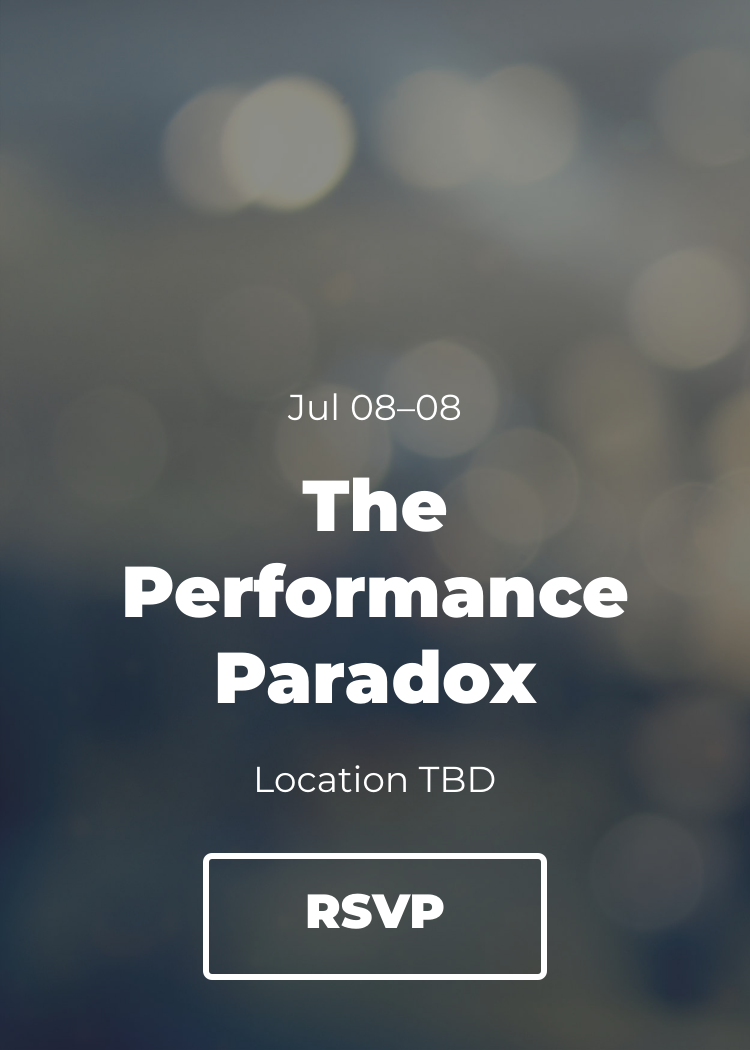
Task: Click the 08 end date text
Action: pos(437,408)
